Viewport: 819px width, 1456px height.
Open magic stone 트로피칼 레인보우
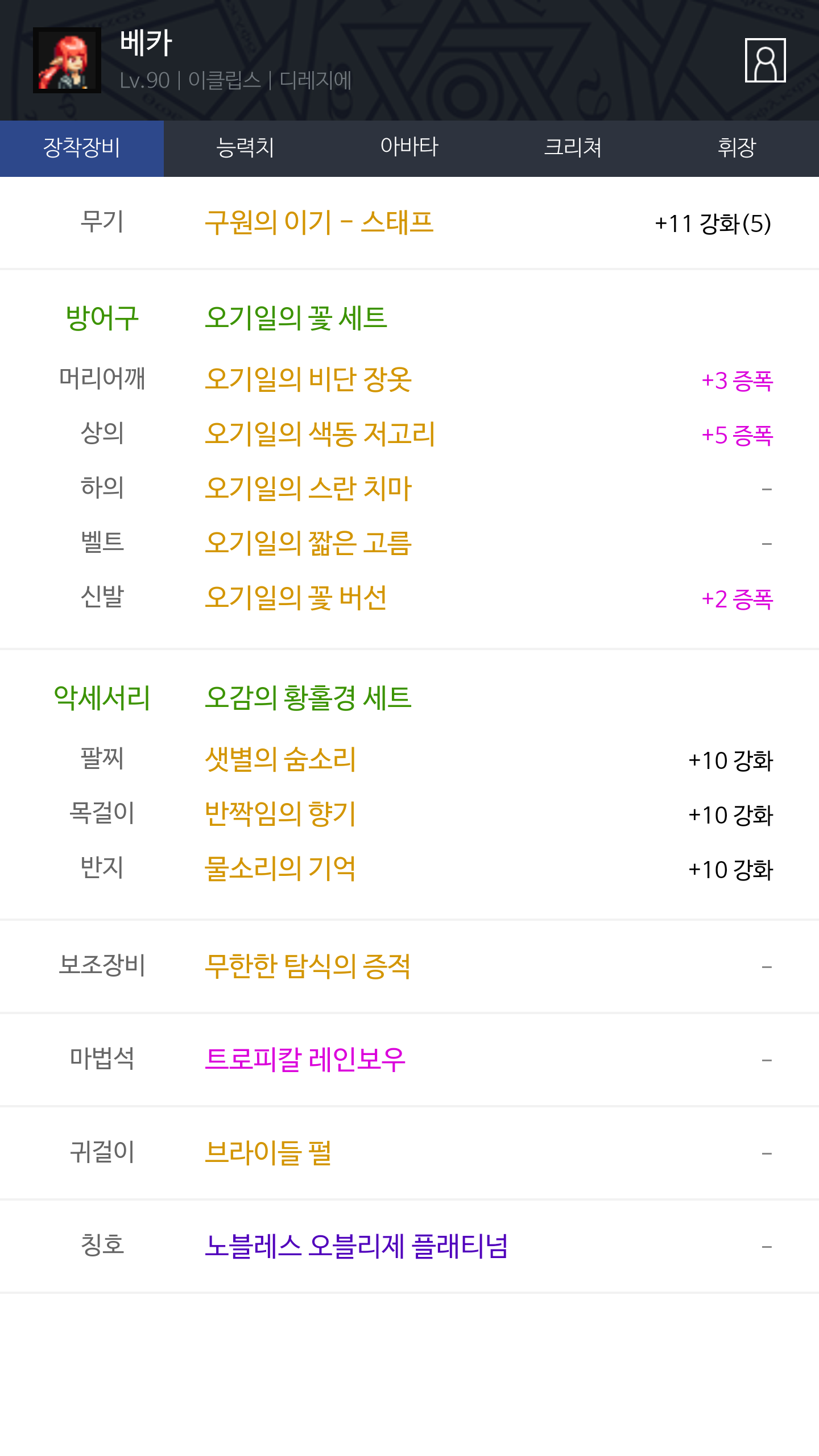(305, 1060)
